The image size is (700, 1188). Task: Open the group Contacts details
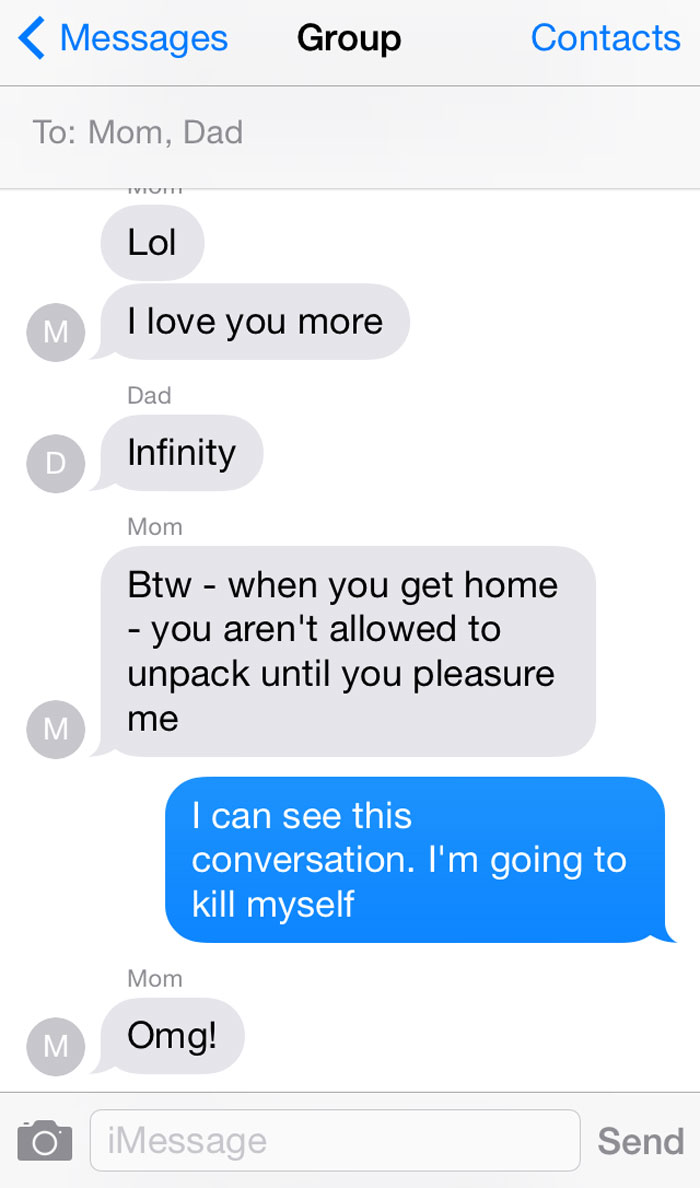(x=605, y=38)
